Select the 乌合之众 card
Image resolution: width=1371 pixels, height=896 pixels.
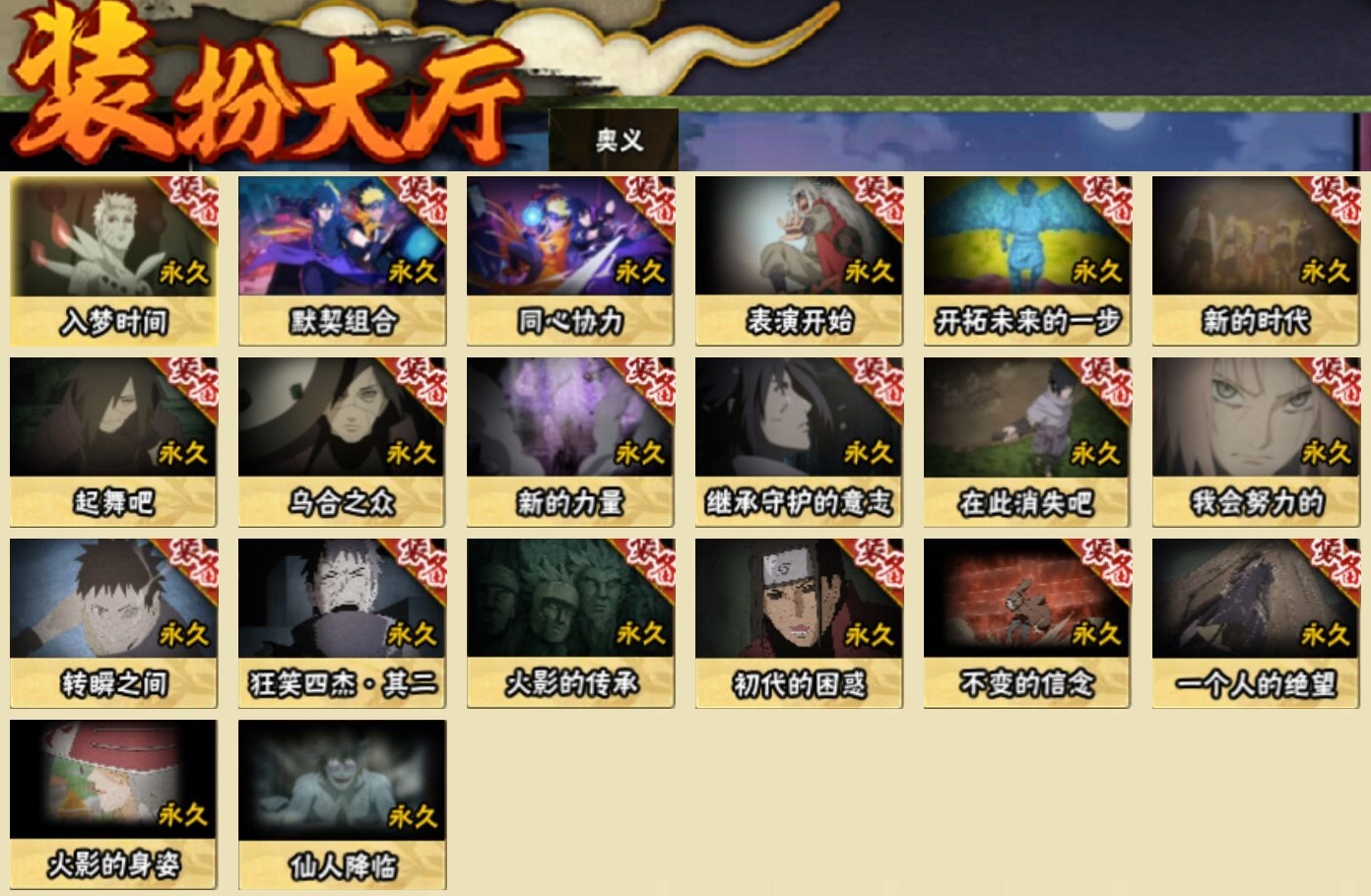342,442
